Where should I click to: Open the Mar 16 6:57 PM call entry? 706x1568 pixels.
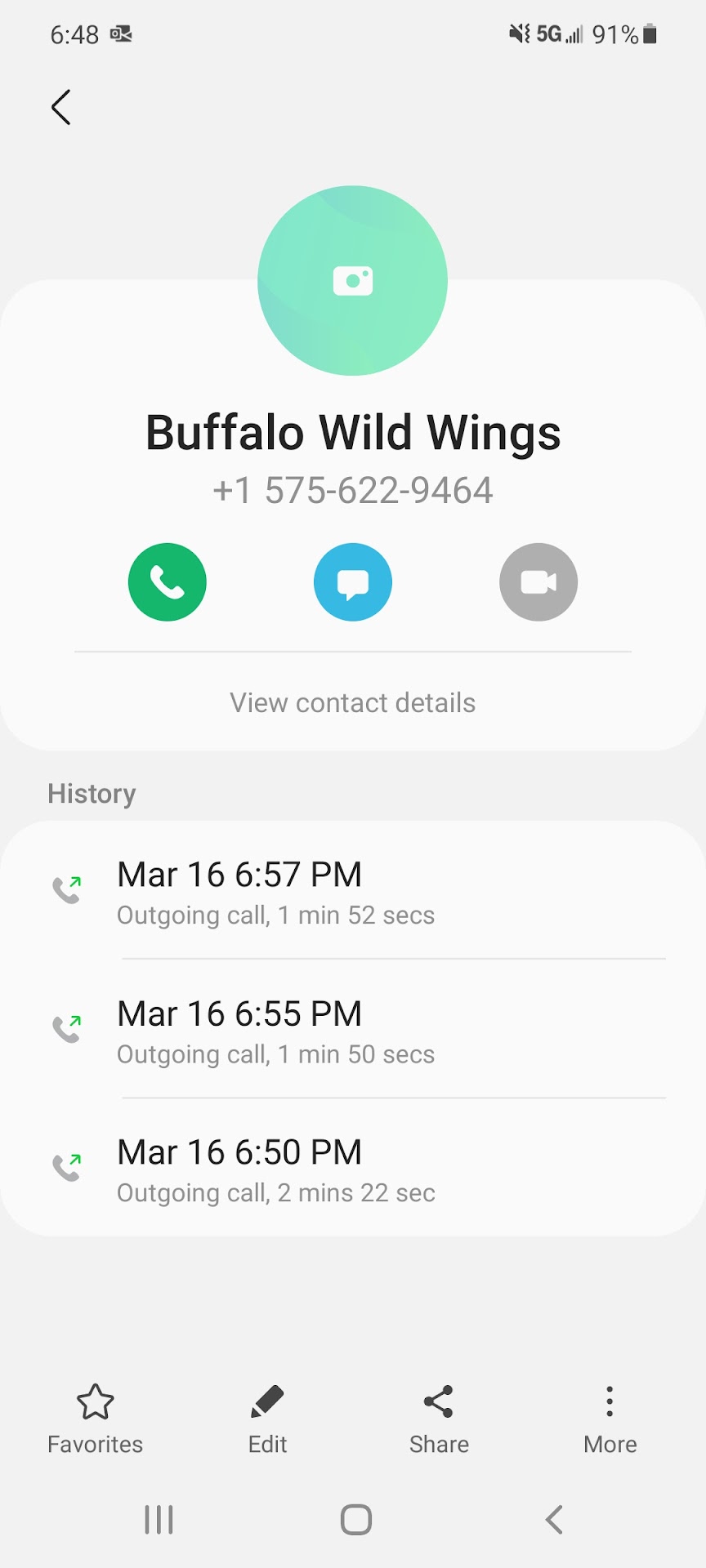click(x=353, y=892)
